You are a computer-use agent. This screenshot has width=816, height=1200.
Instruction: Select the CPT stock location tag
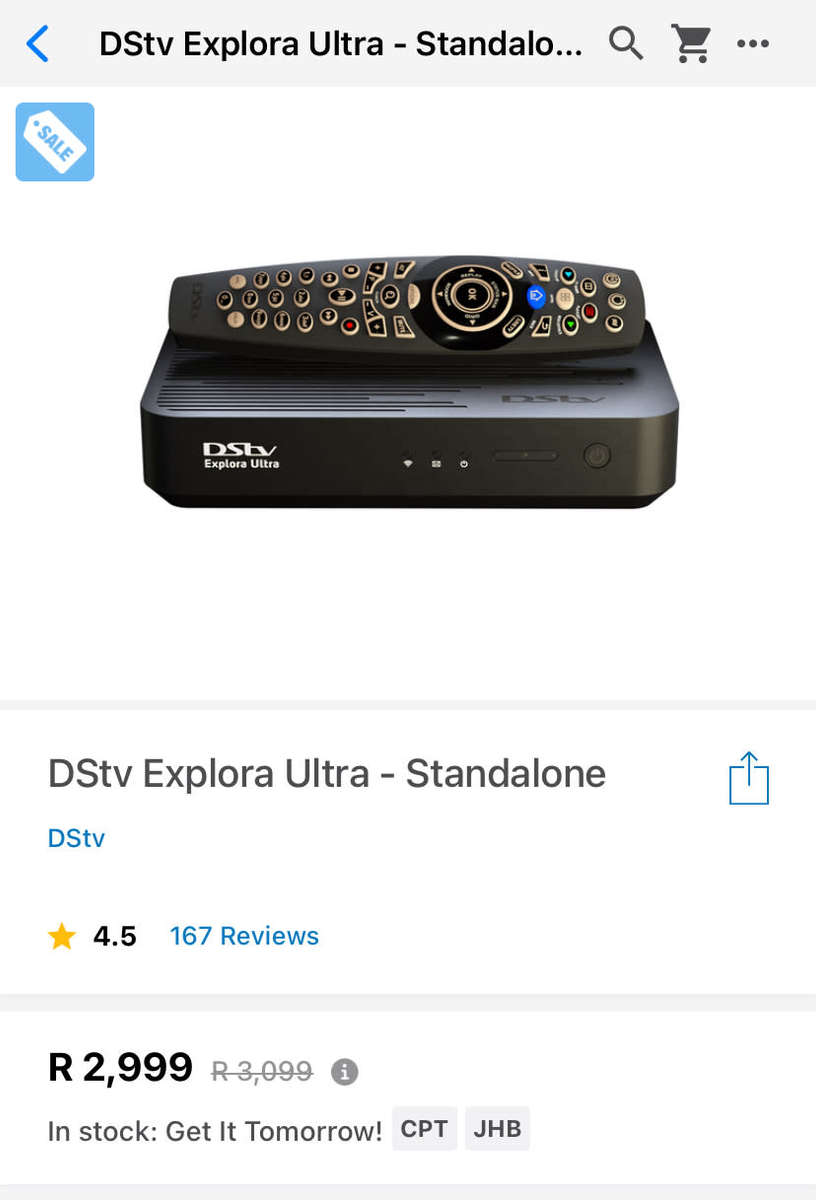pyautogui.click(x=424, y=1128)
